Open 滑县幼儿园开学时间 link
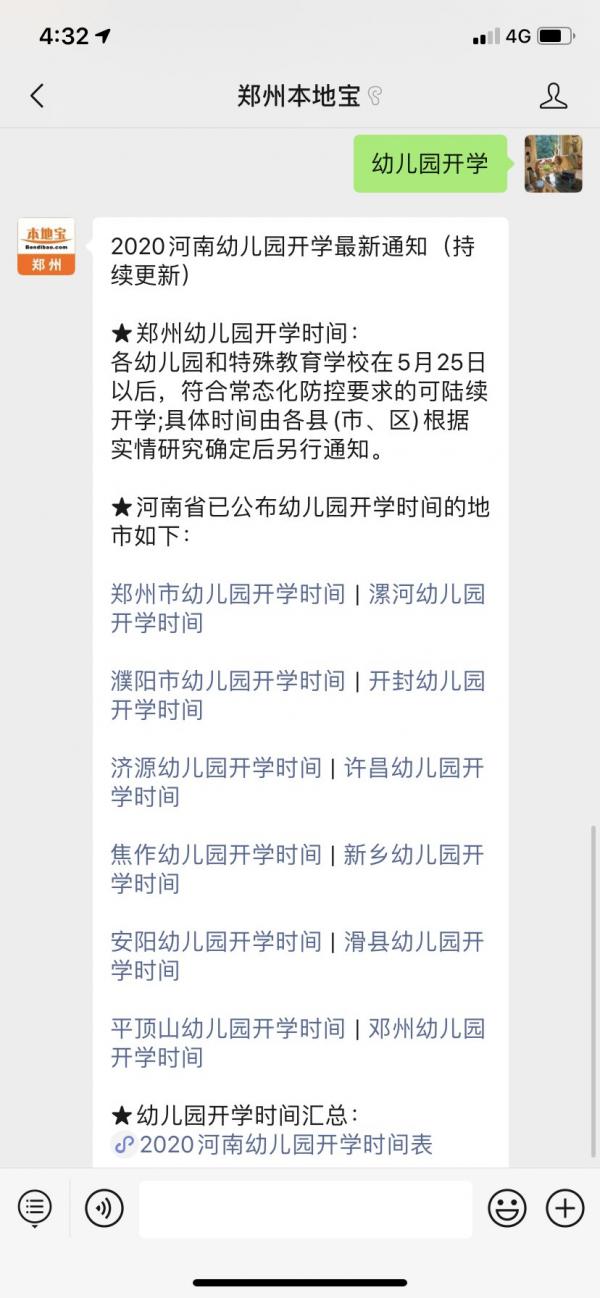Image resolution: width=600 pixels, height=1298 pixels. click(414, 942)
